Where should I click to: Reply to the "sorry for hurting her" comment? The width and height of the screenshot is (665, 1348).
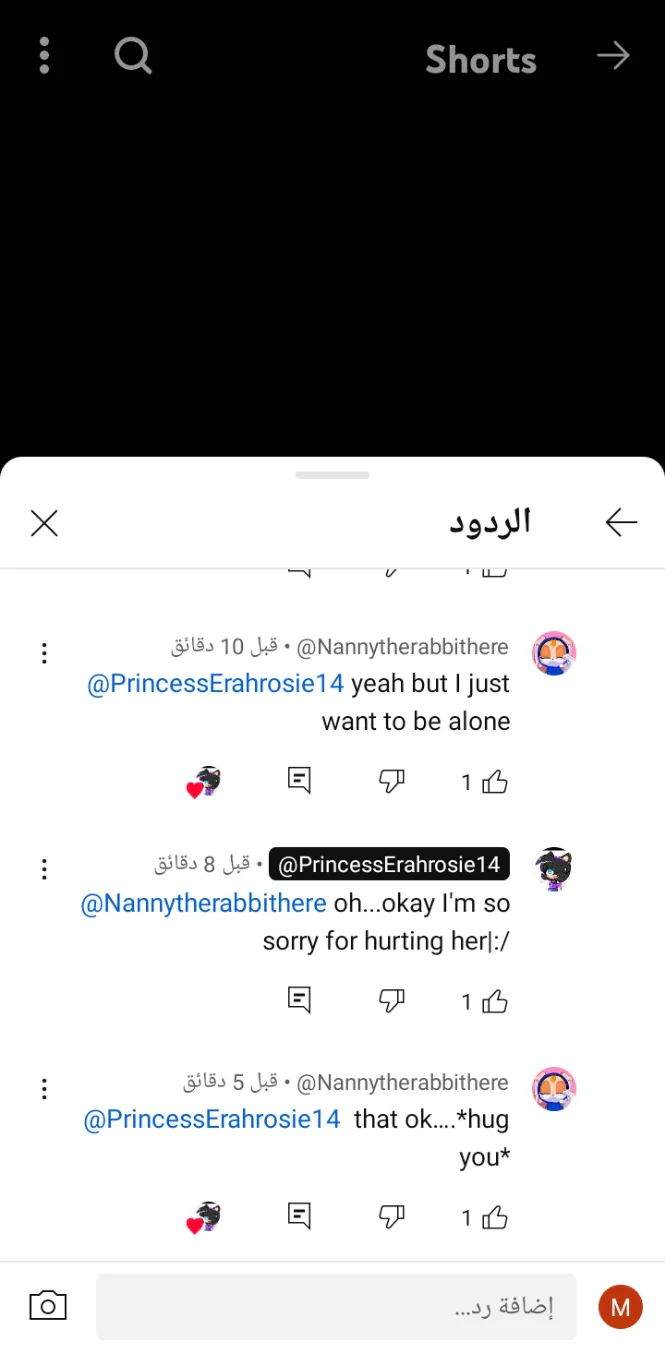pos(299,999)
